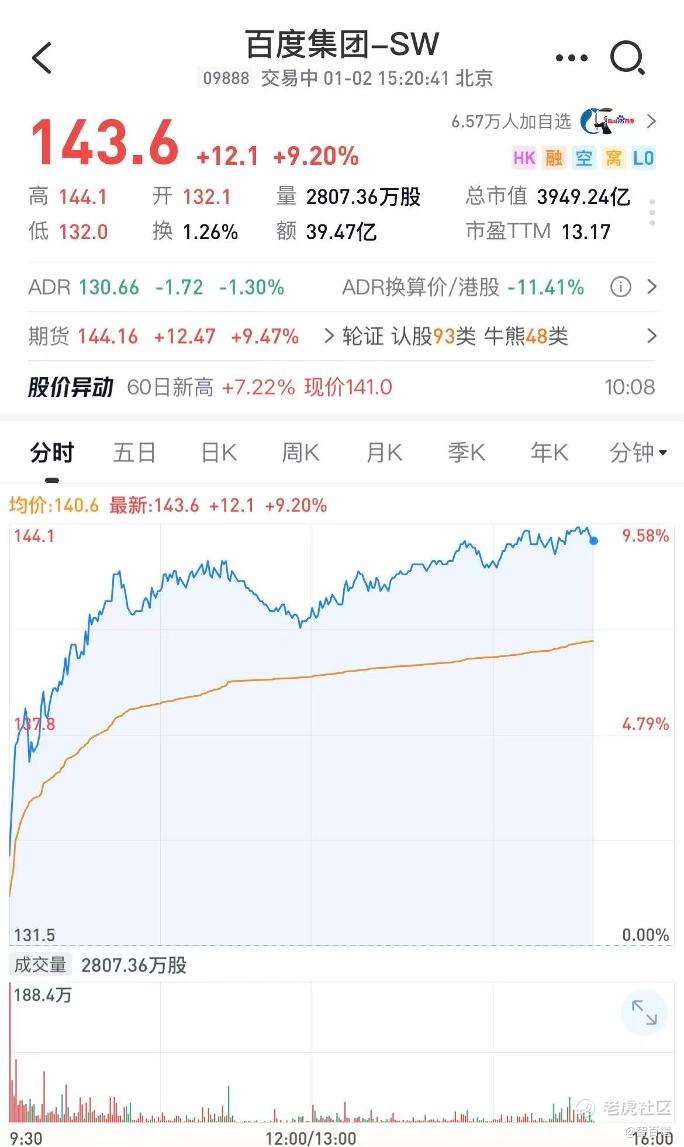Open ADR conversion price details
Image resolution: width=684 pixels, height=1147 pixels.
tap(651, 288)
